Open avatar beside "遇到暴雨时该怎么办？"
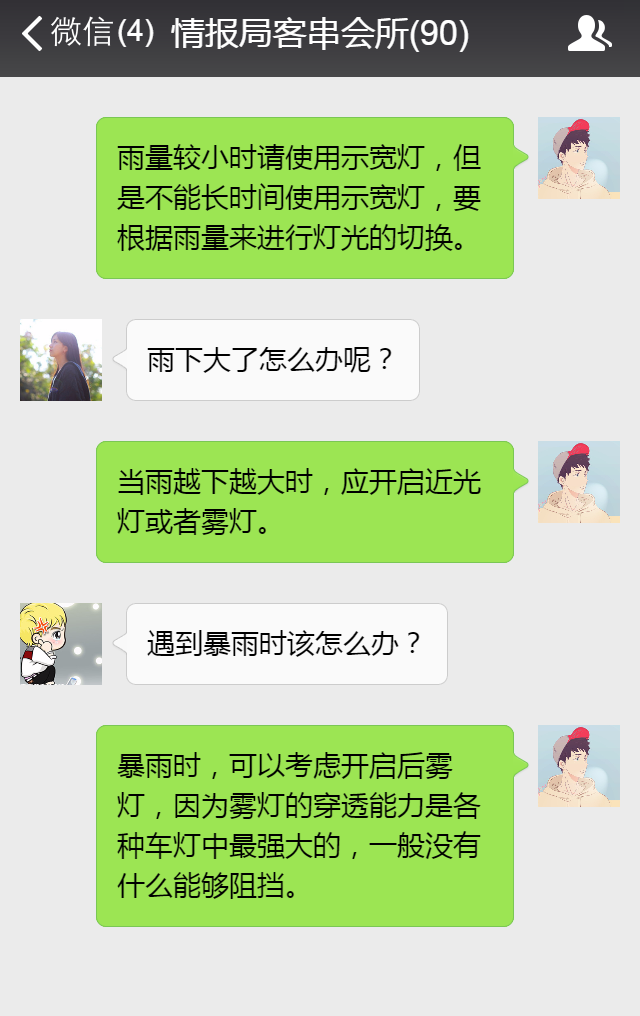This screenshot has height=1016, width=640. (x=61, y=644)
